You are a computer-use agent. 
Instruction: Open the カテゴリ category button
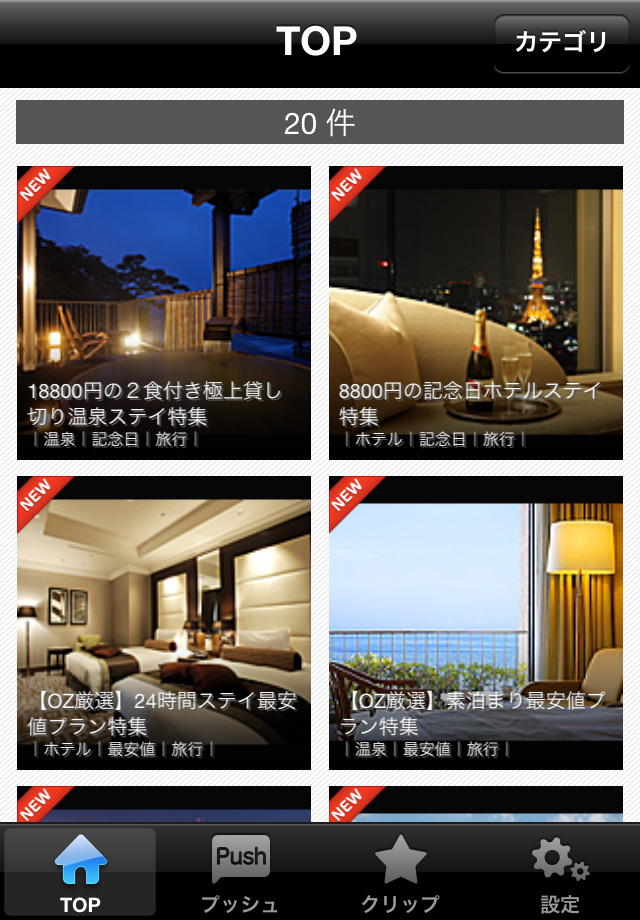[560, 42]
